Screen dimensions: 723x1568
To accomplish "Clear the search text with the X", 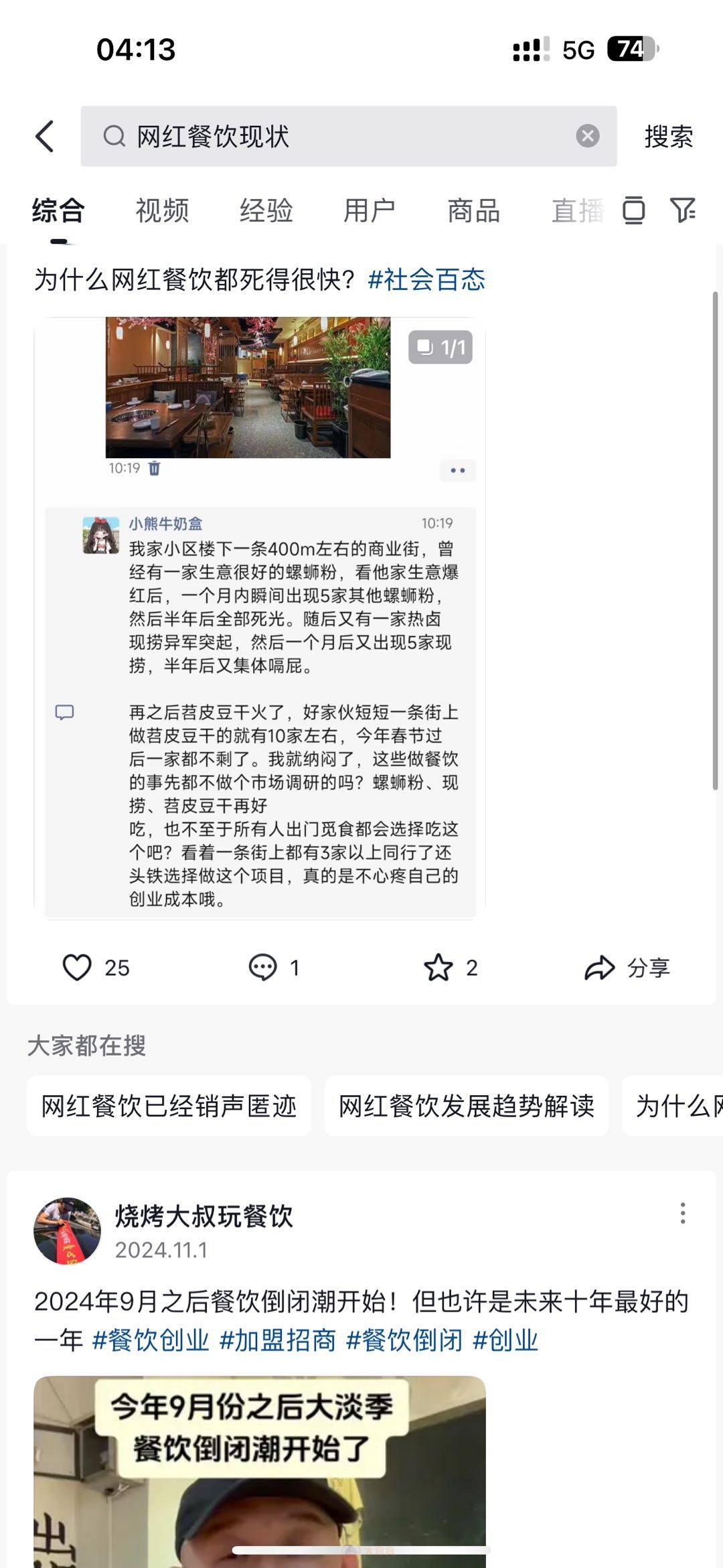I will (x=587, y=137).
